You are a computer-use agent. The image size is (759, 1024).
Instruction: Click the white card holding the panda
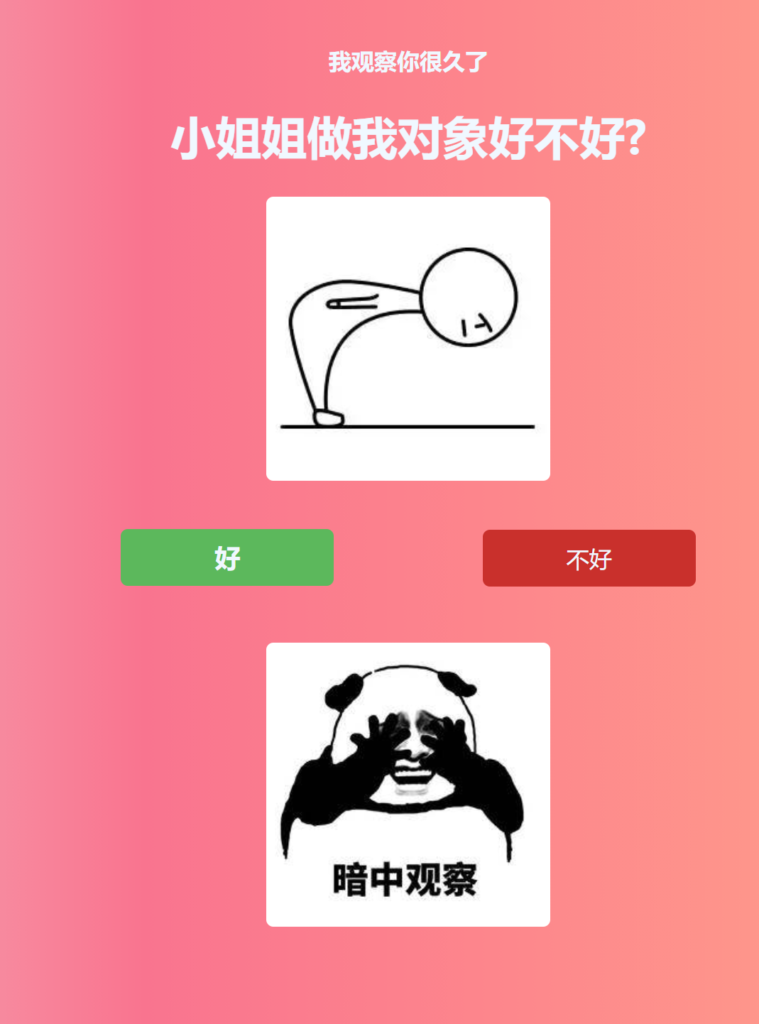coord(406,785)
